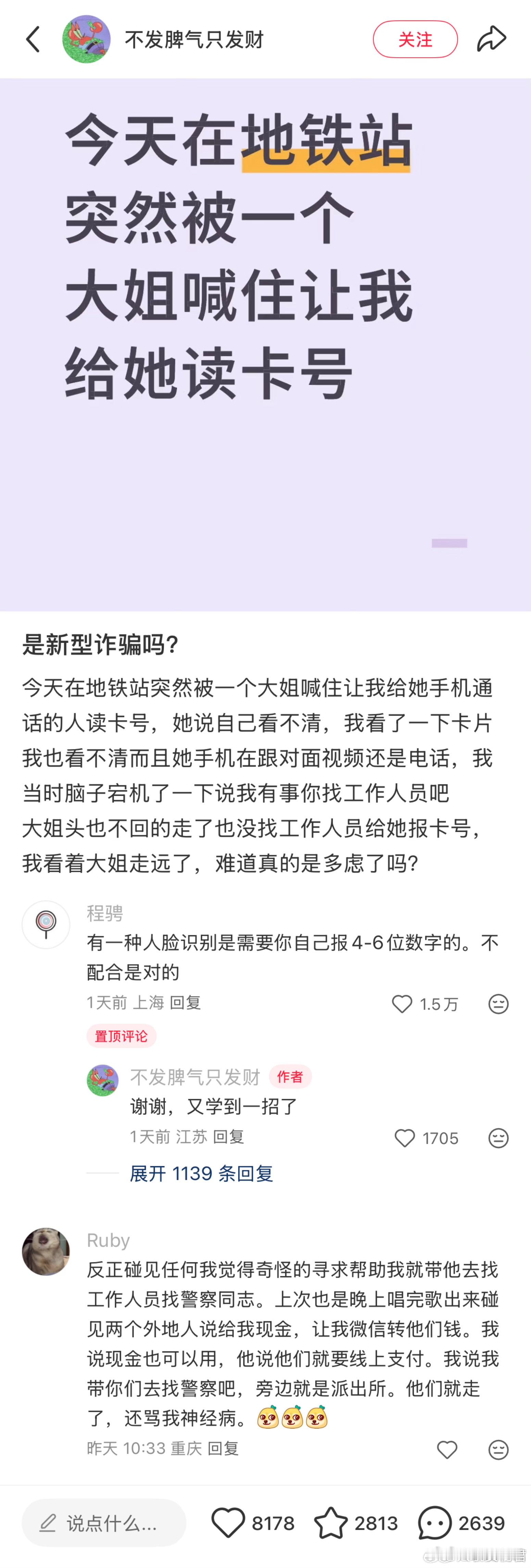Tap Ruby's profile avatar

coord(46,1251)
